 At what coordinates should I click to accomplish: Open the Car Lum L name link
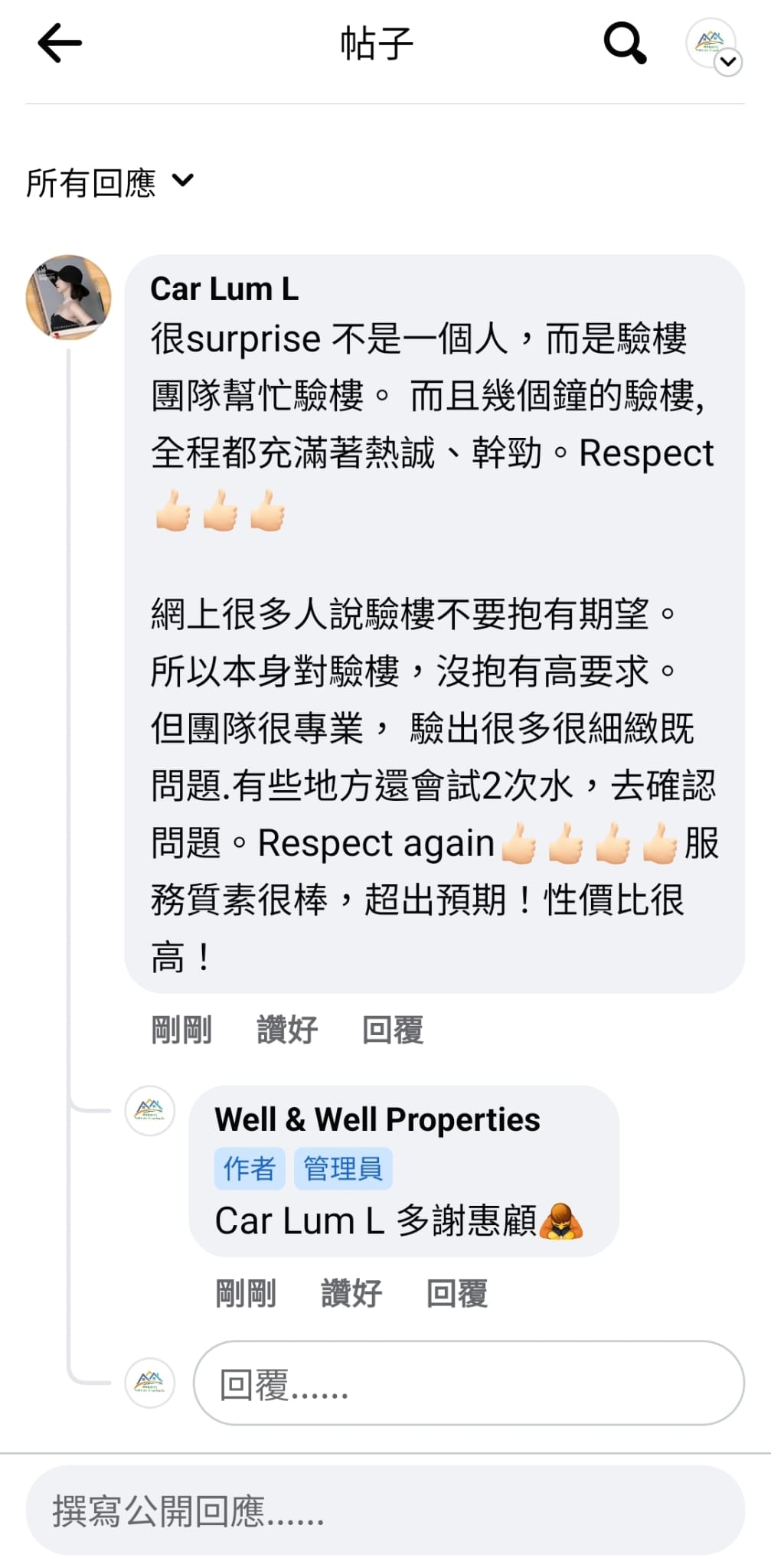(224, 289)
